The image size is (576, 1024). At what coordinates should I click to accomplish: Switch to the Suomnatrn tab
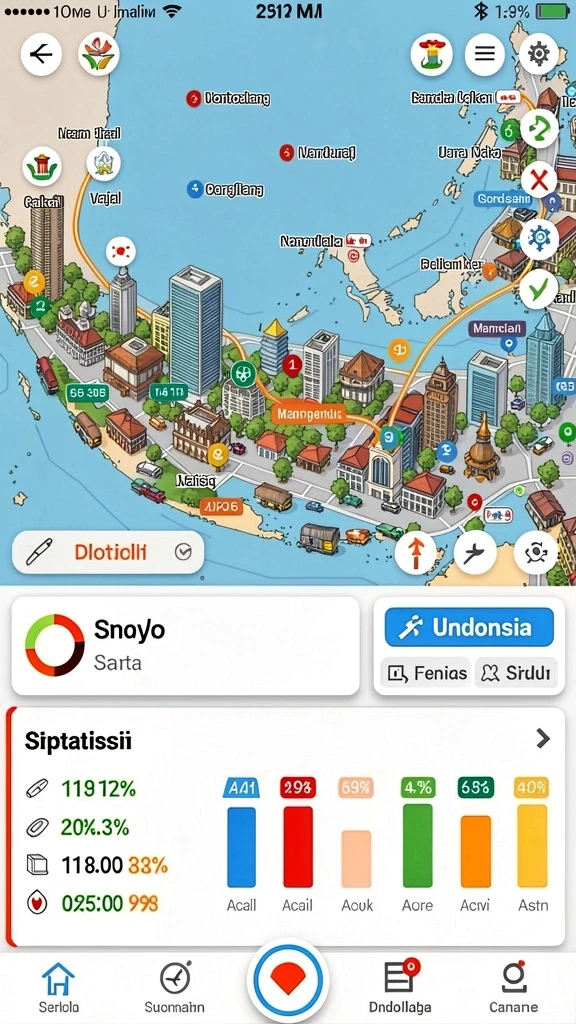pos(174,988)
